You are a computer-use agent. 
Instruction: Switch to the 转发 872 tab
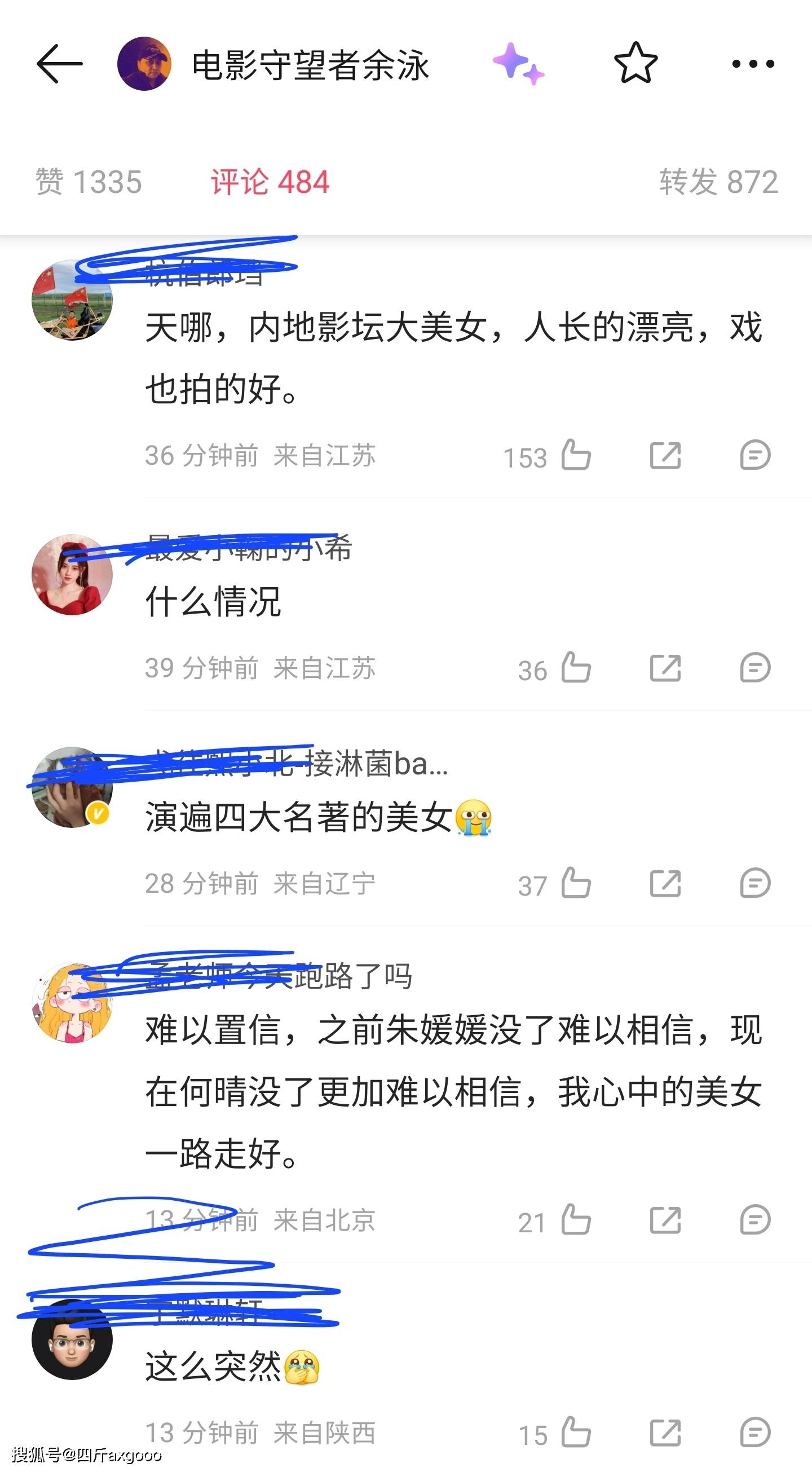718,182
